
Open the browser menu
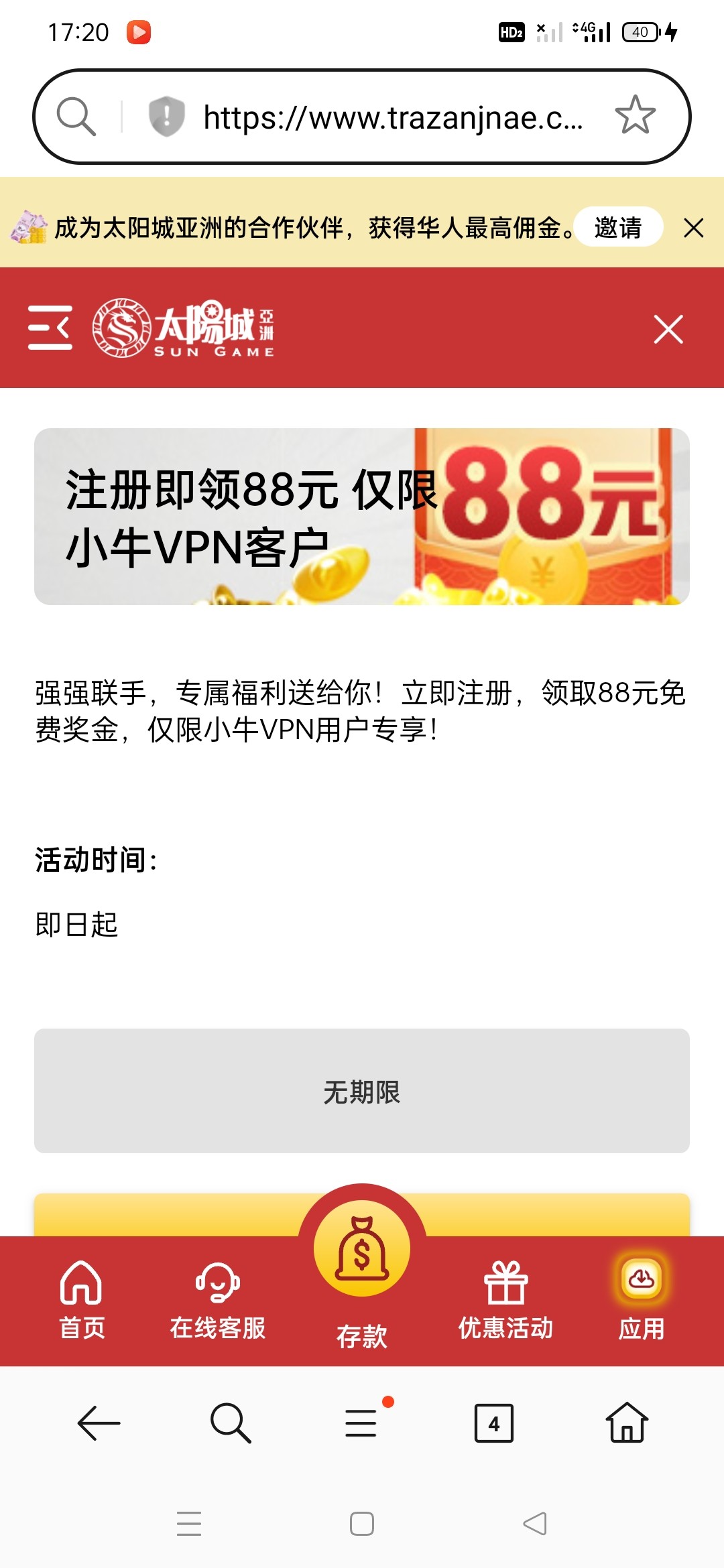click(x=362, y=1423)
